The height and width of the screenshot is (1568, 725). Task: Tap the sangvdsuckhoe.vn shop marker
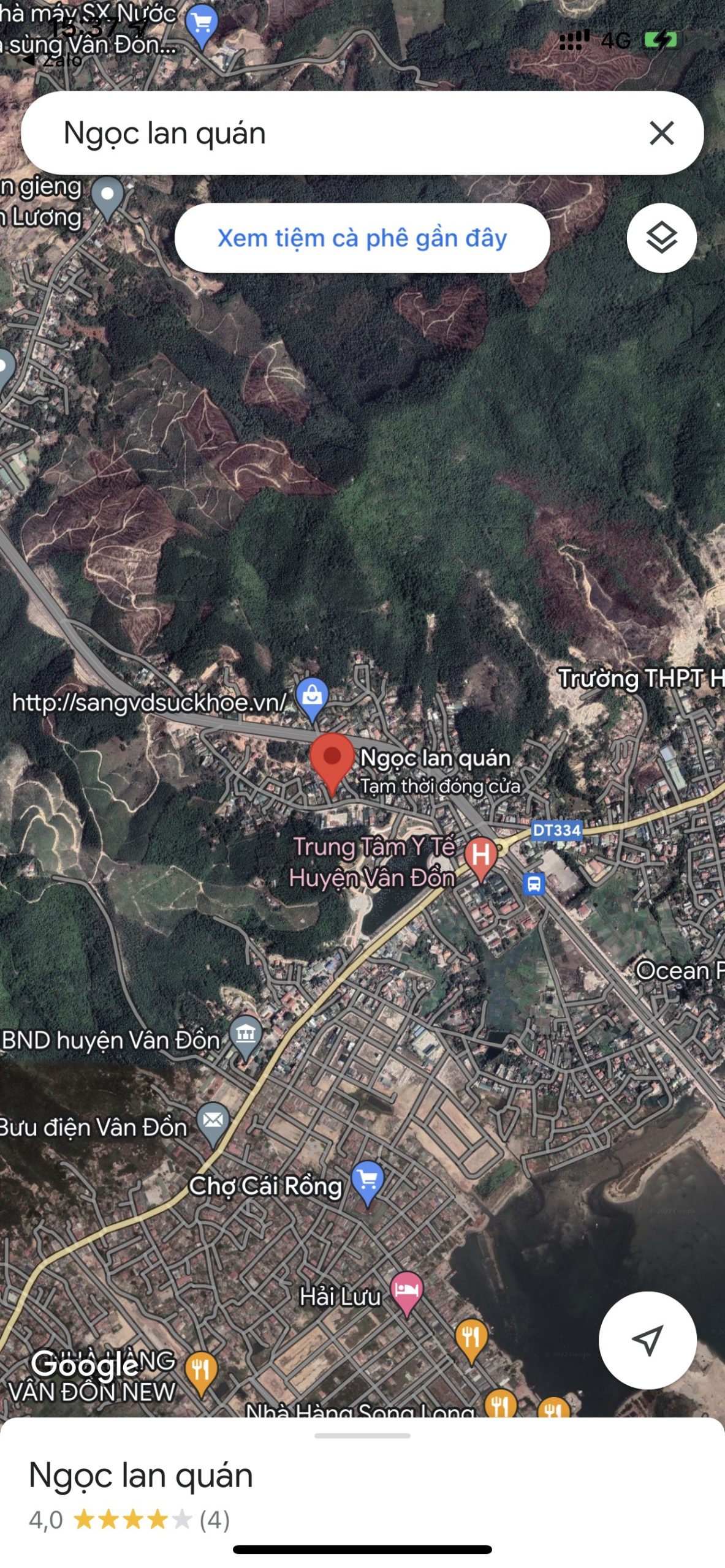(x=312, y=696)
